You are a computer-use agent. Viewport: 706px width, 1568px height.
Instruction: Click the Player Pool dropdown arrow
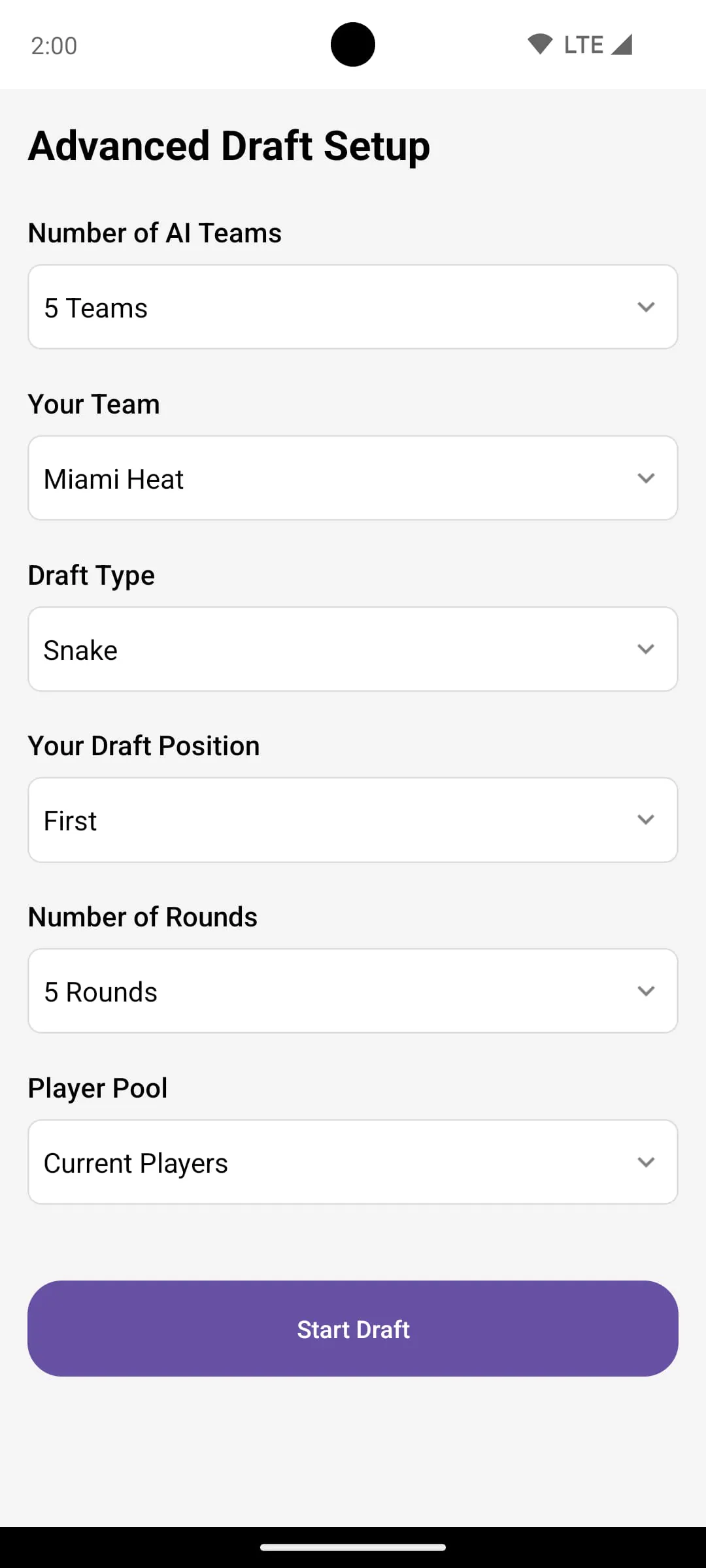coord(646,1162)
